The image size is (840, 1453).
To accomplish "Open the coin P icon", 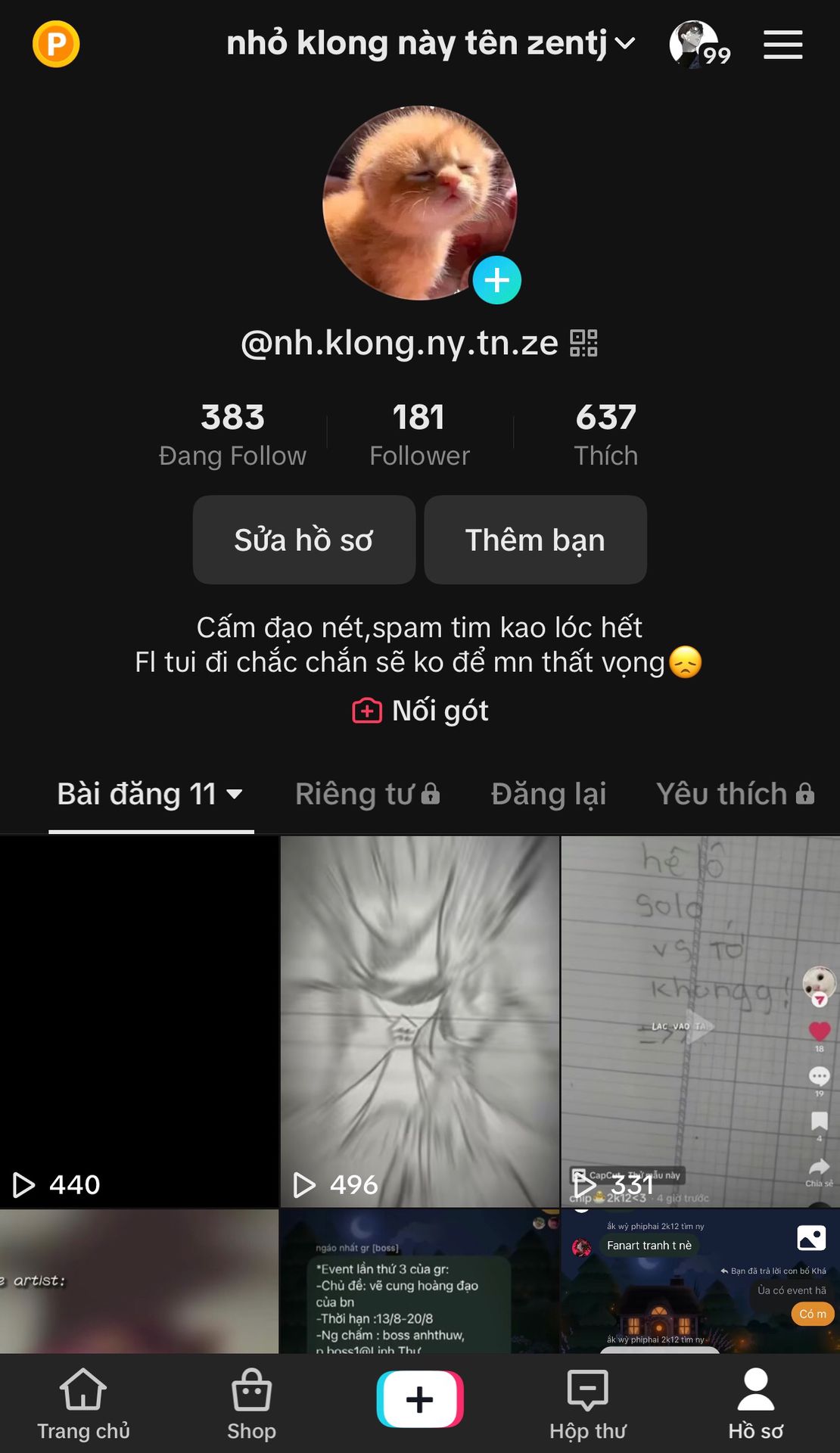I will (x=56, y=44).
